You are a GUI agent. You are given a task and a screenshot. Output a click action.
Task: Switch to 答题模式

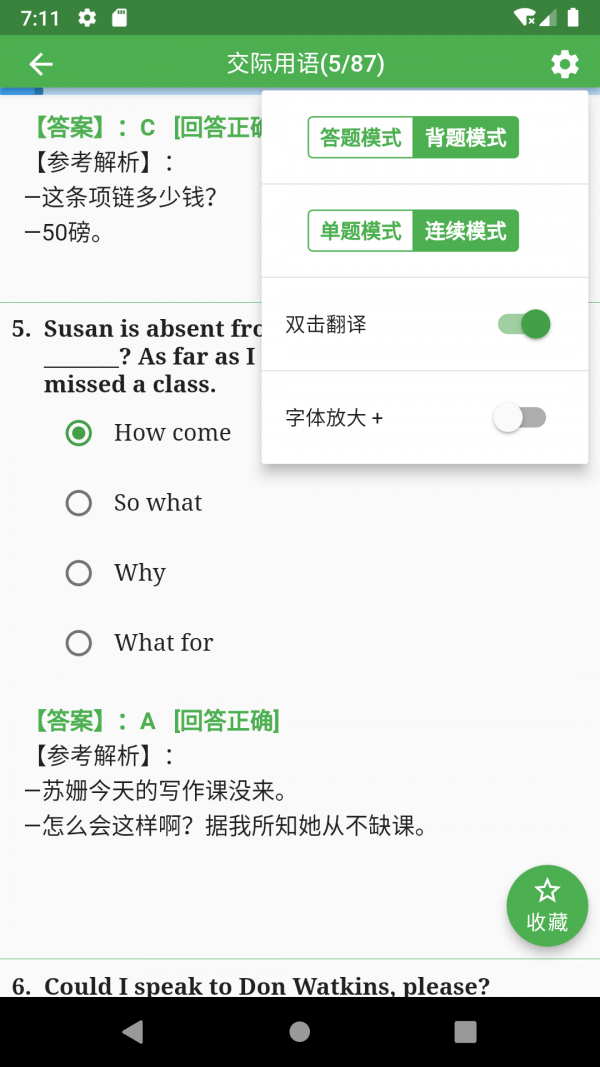pos(361,138)
